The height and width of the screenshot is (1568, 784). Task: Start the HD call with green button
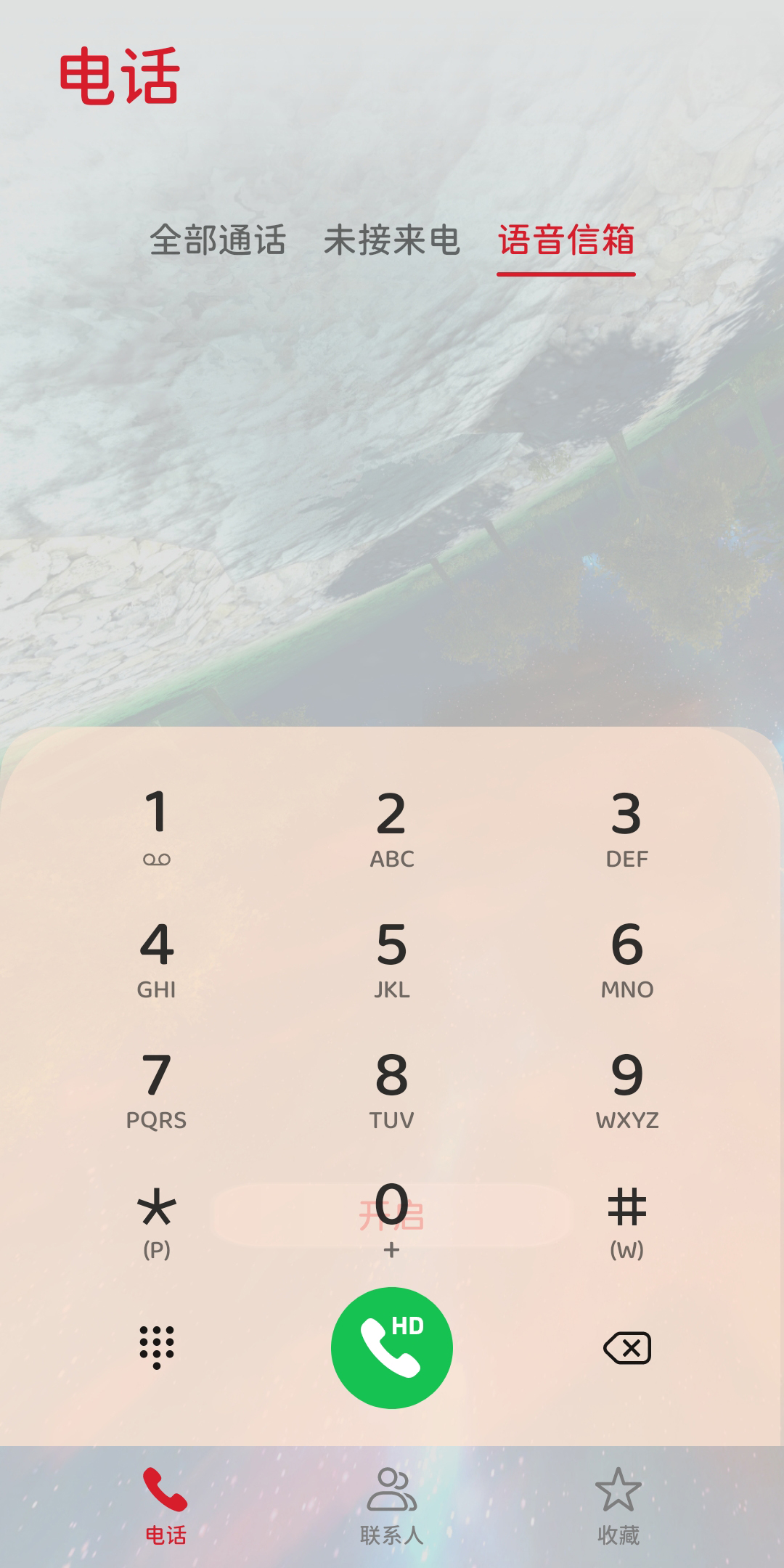click(392, 1347)
